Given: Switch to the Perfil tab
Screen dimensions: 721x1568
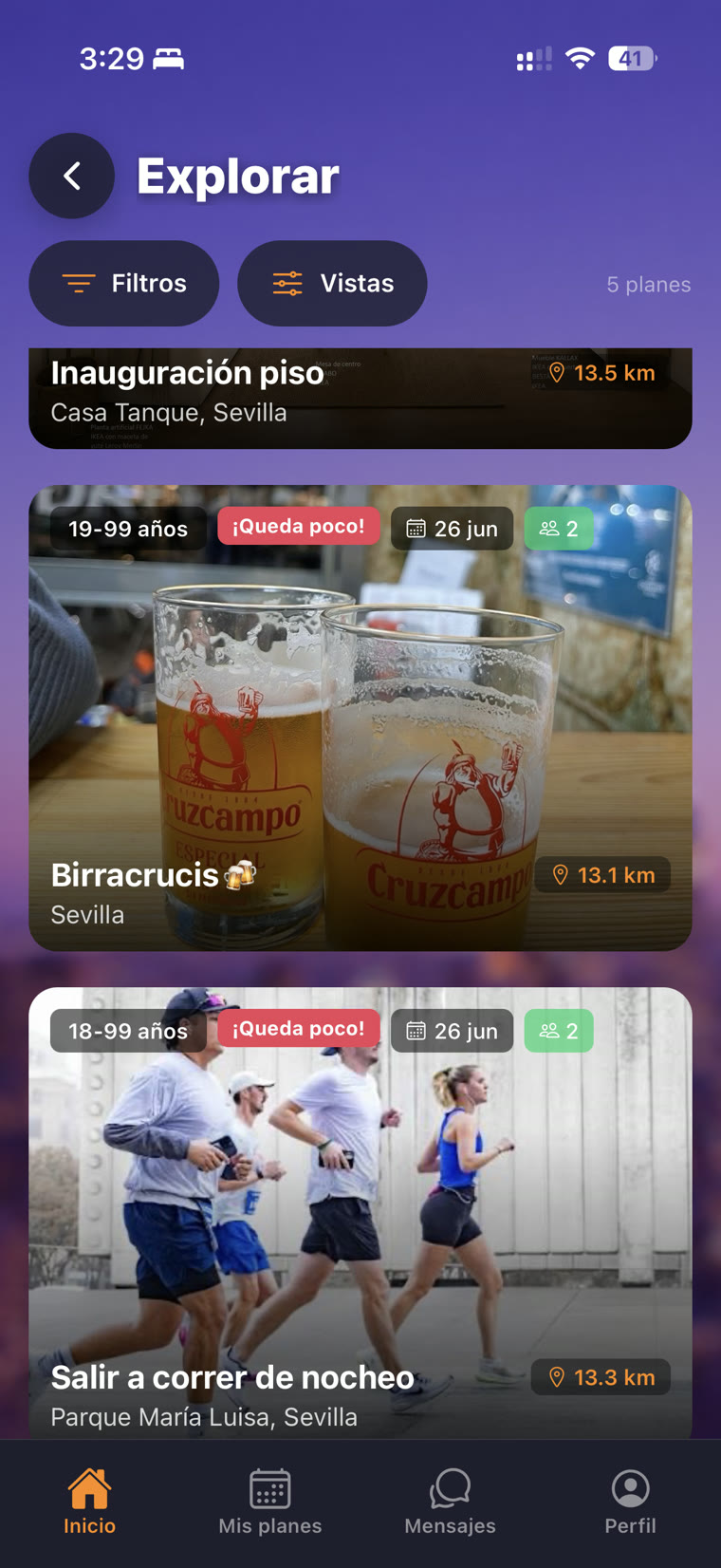Looking at the screenshot, I should tap(631, 1503).
